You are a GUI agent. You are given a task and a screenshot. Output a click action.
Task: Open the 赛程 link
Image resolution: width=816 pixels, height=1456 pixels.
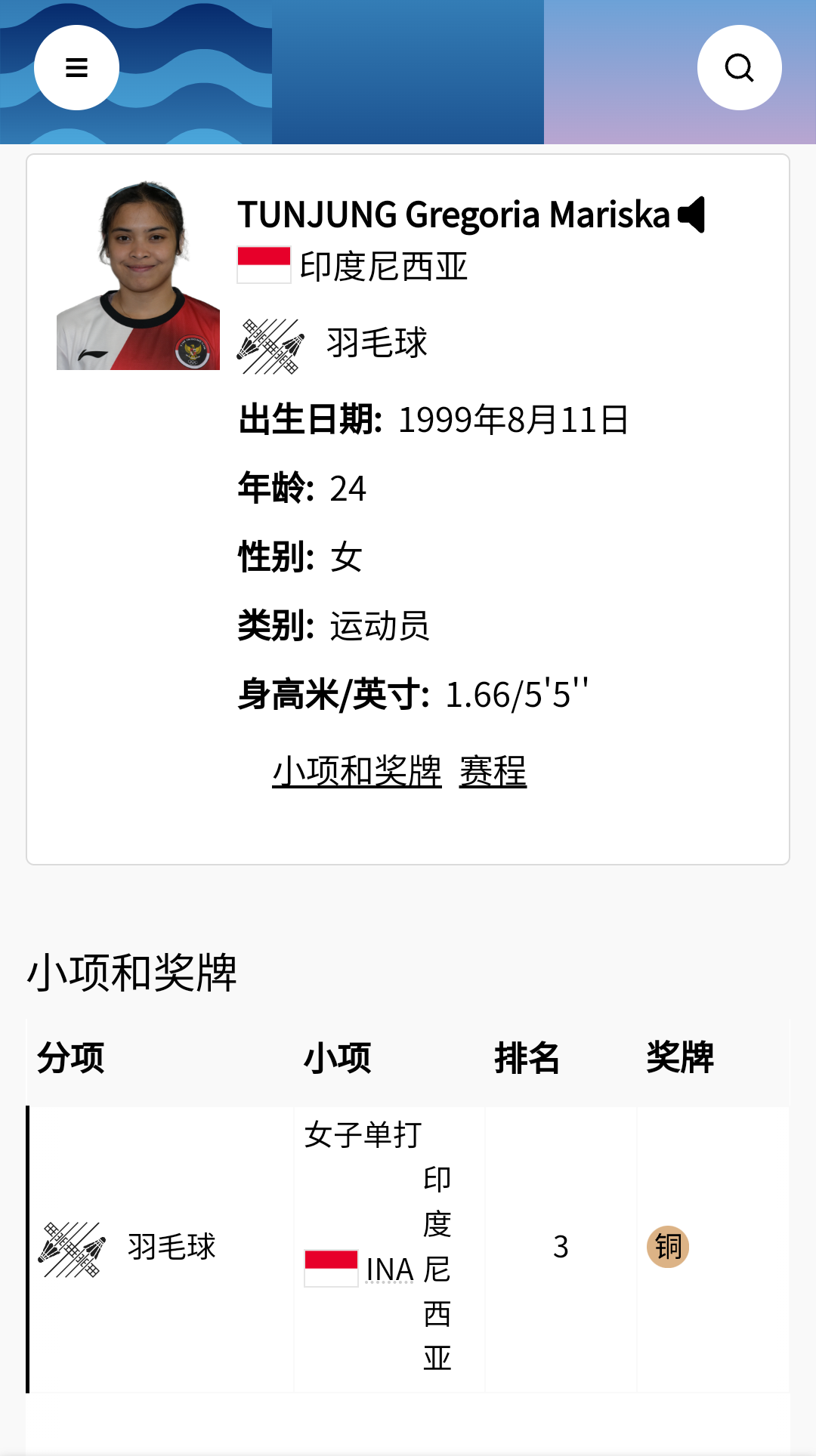tap(493, 771)
